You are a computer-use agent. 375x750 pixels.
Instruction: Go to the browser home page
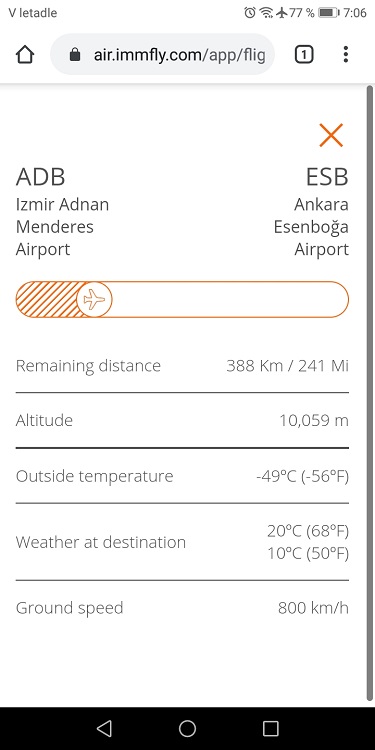click(25, 55)
